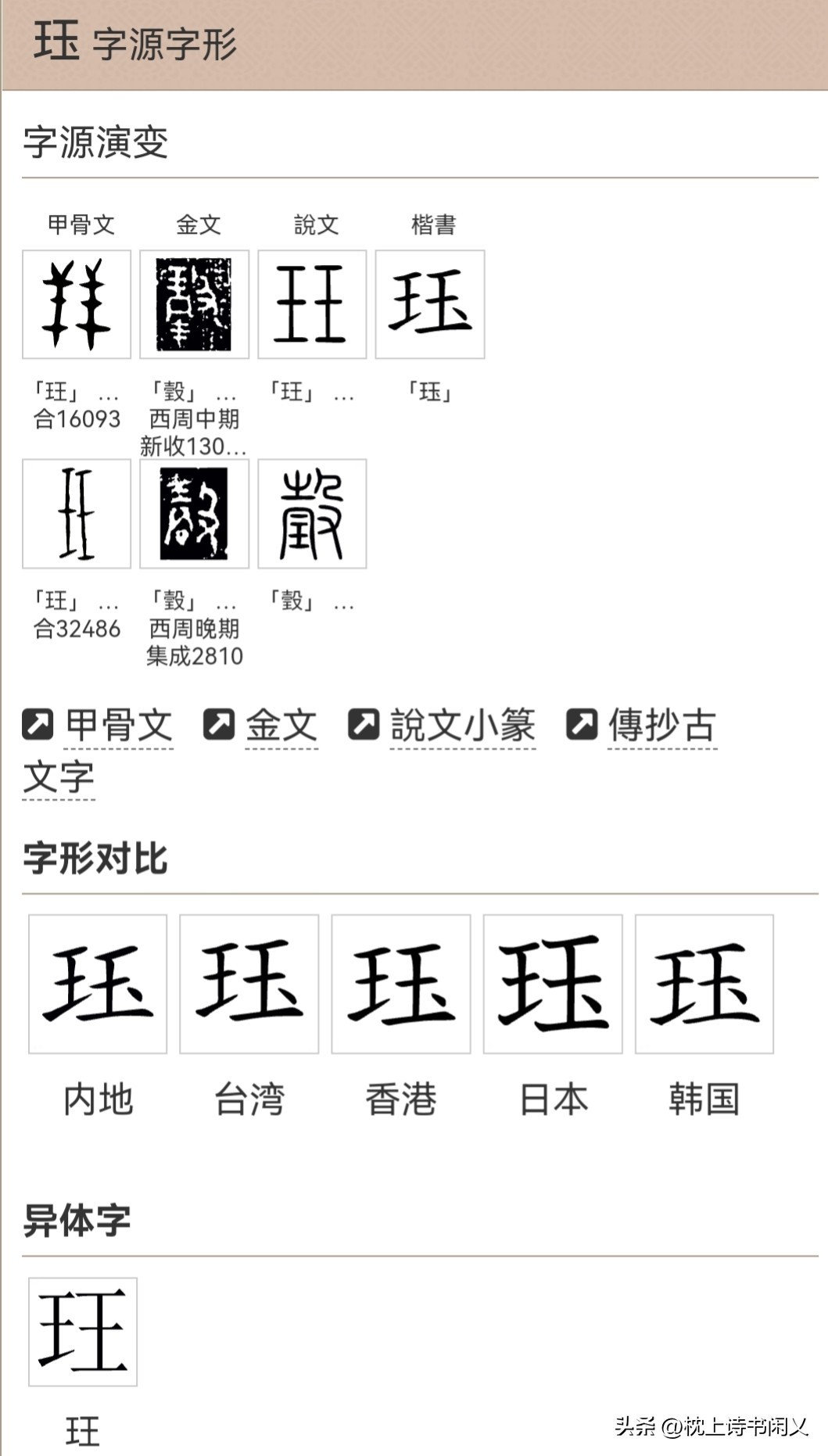Open the 甲骨文 external link

(x=119, y=725)
